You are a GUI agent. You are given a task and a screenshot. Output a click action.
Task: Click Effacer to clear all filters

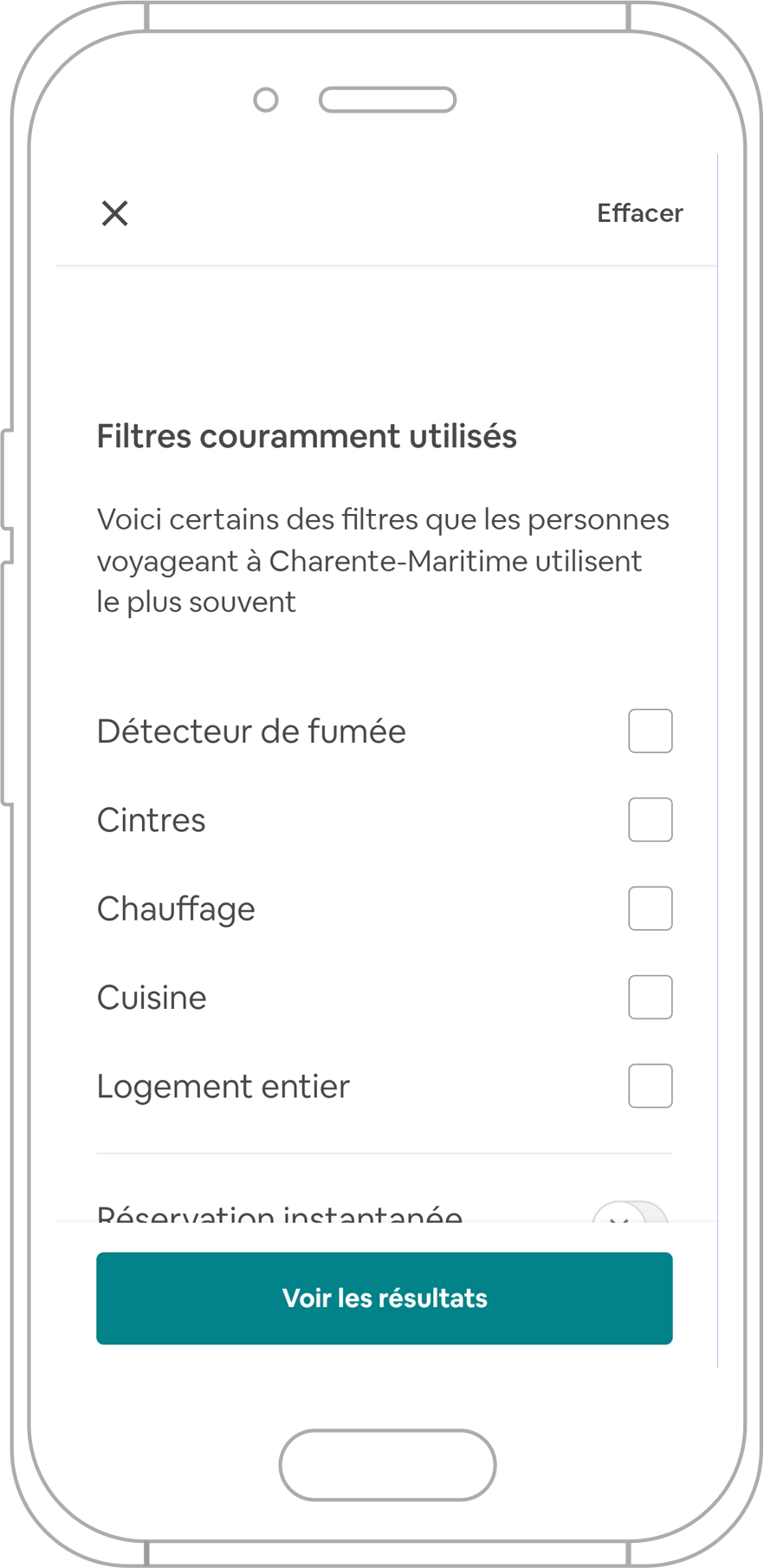[639, 213]
